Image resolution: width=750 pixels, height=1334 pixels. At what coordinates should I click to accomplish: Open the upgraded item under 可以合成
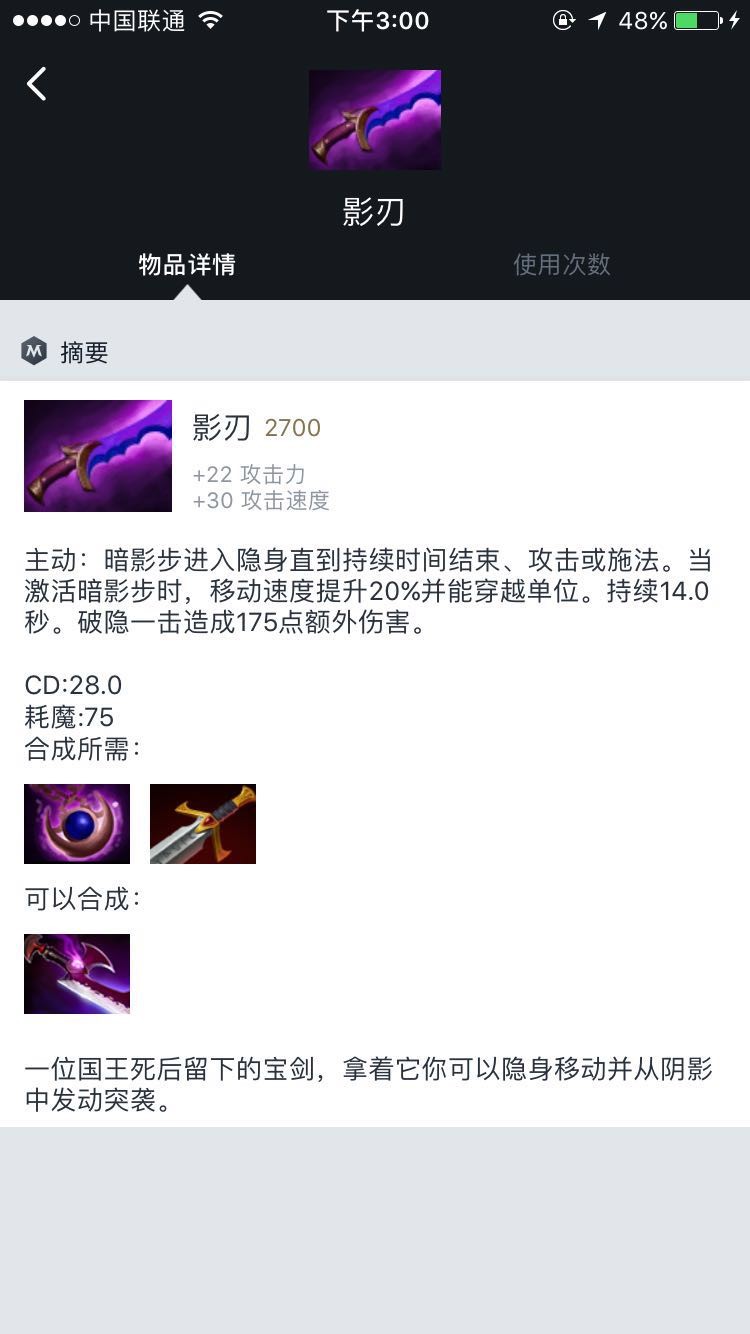[77, 974]
